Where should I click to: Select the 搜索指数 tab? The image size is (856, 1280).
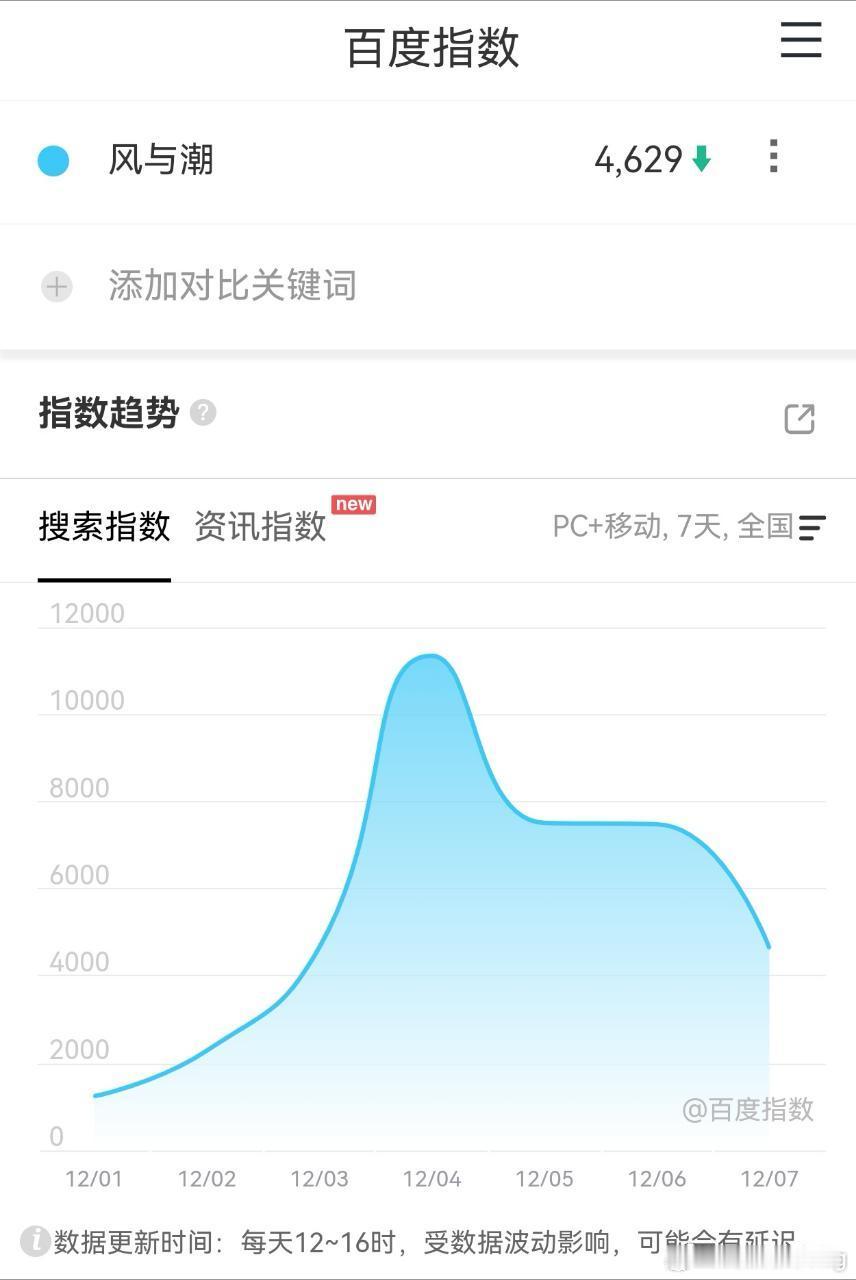click(104, 526)
